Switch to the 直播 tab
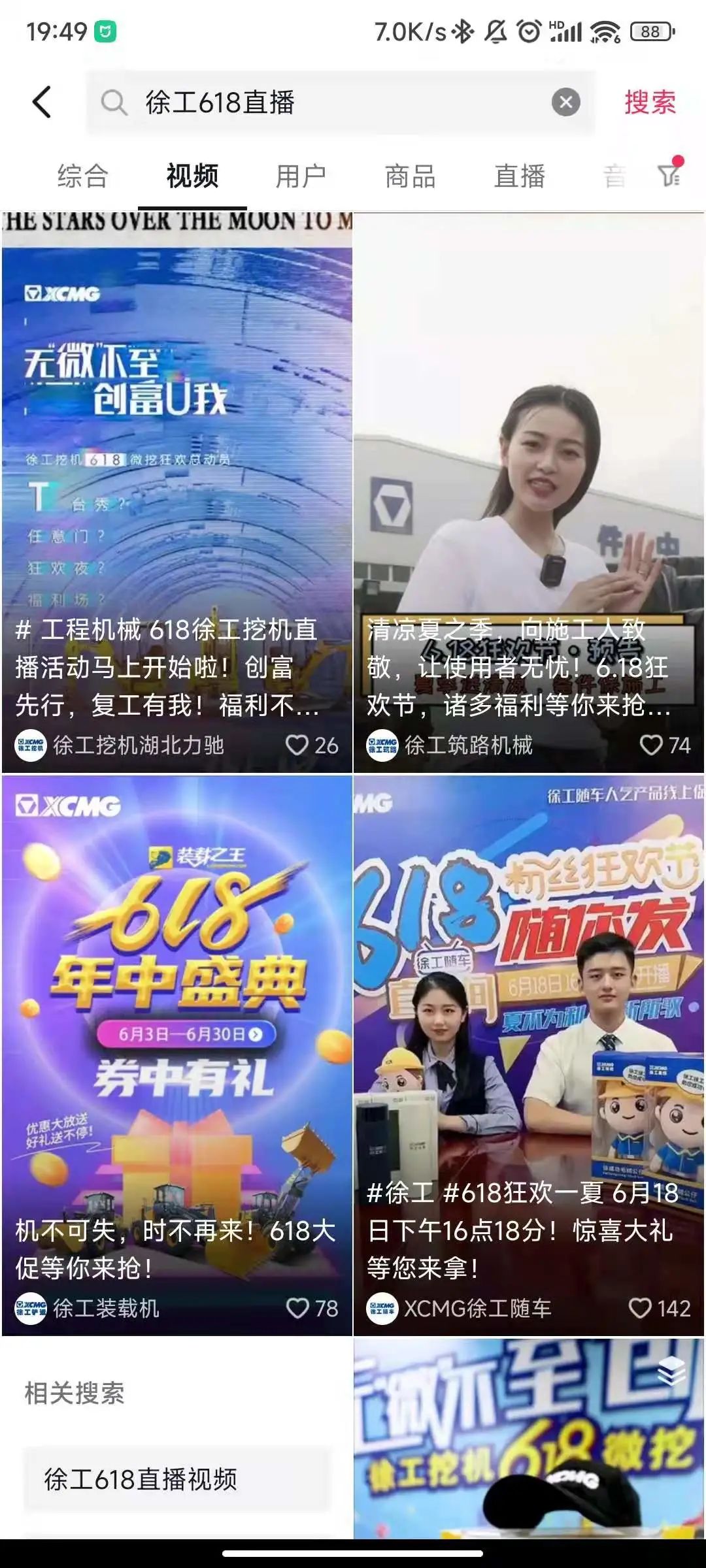Viewport: 706px width, 1568px height. (x=520, y=176)
